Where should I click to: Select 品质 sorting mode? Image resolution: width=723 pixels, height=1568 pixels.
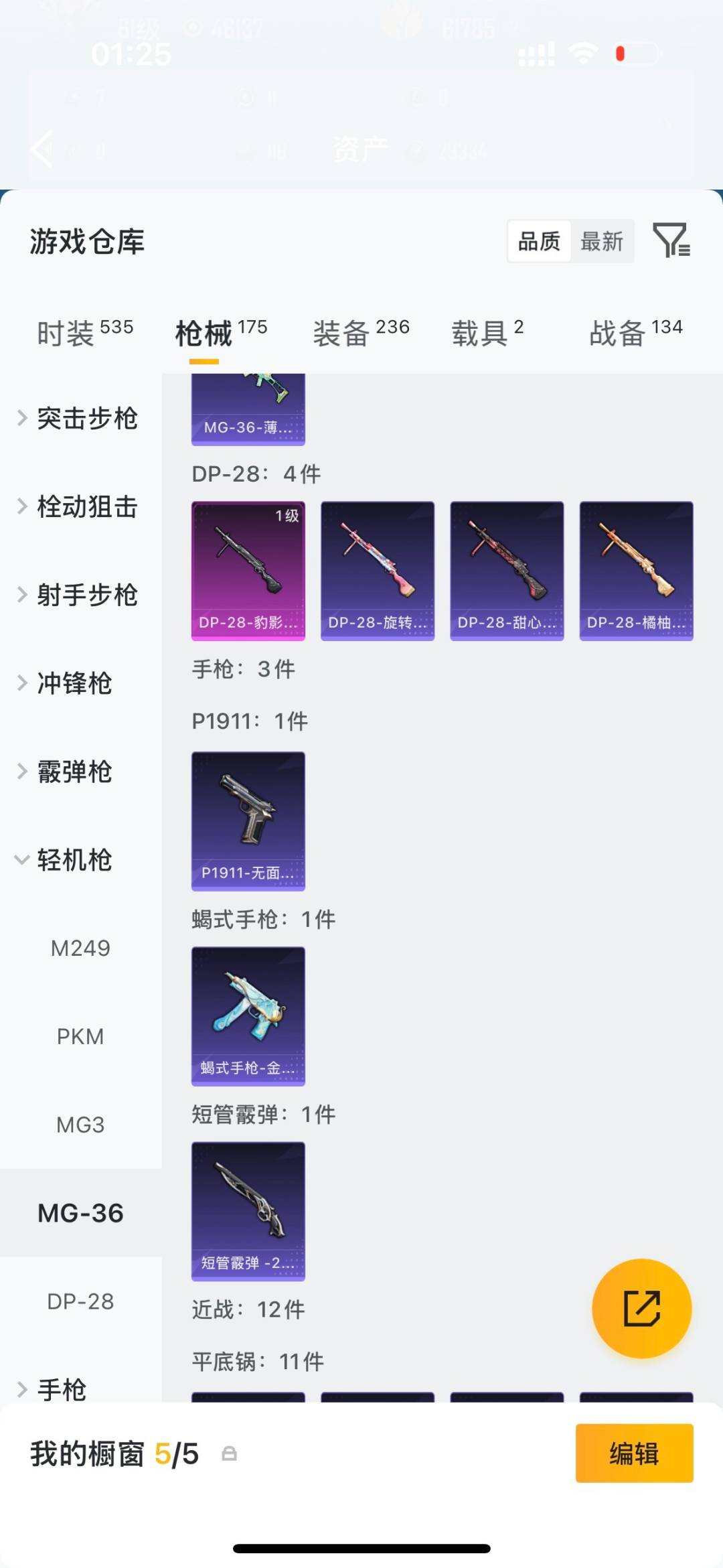click(540, 242)
